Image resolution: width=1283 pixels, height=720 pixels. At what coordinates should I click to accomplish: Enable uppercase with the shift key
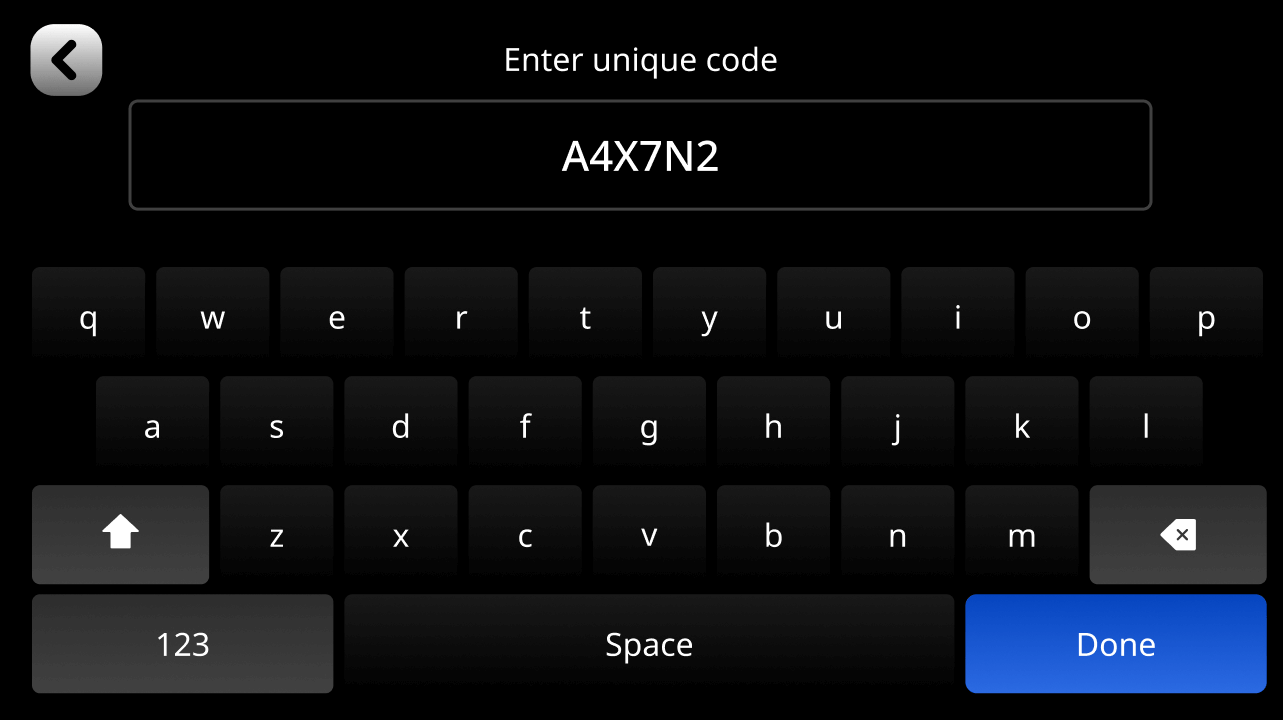pyautogui.click(x=120, y=535)
